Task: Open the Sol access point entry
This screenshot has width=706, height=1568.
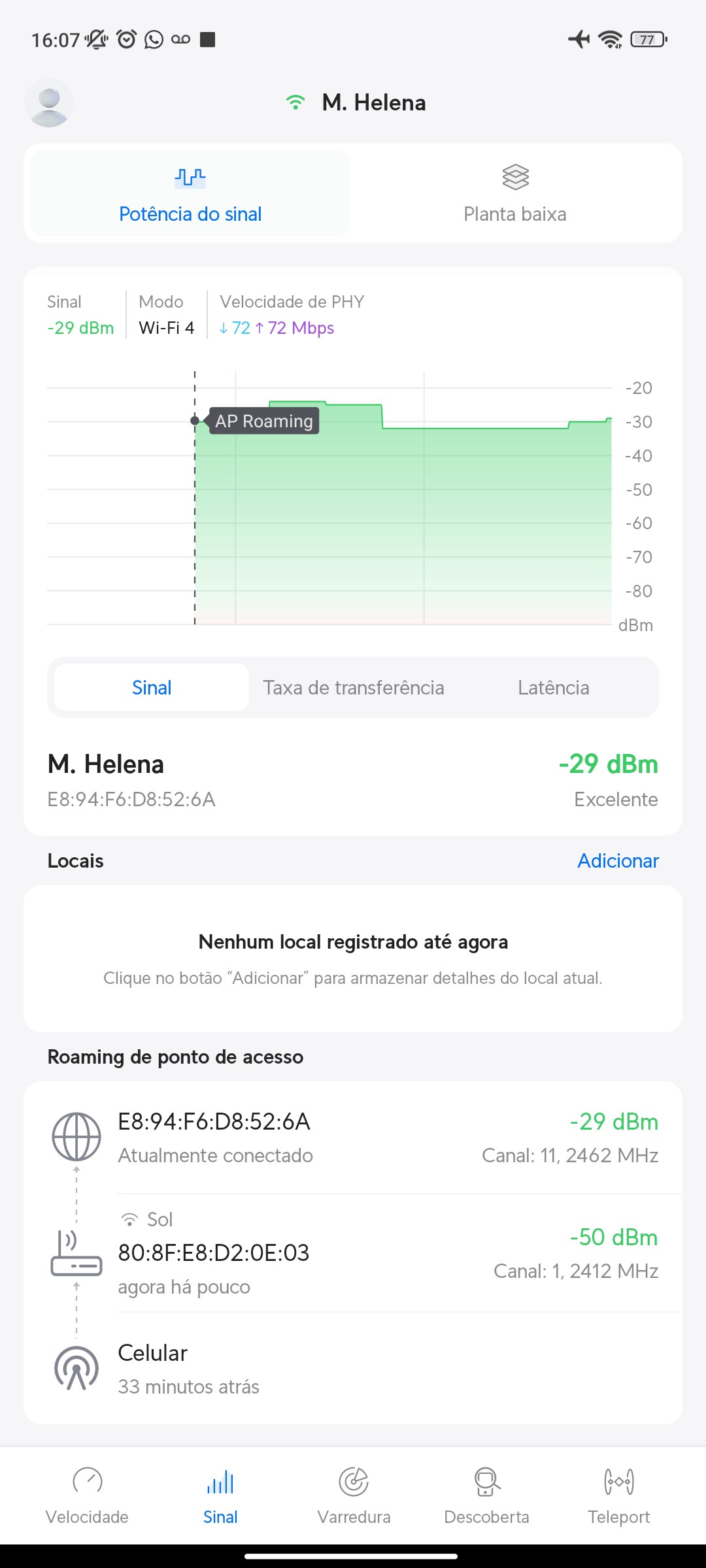Action: click(353, 1253)
